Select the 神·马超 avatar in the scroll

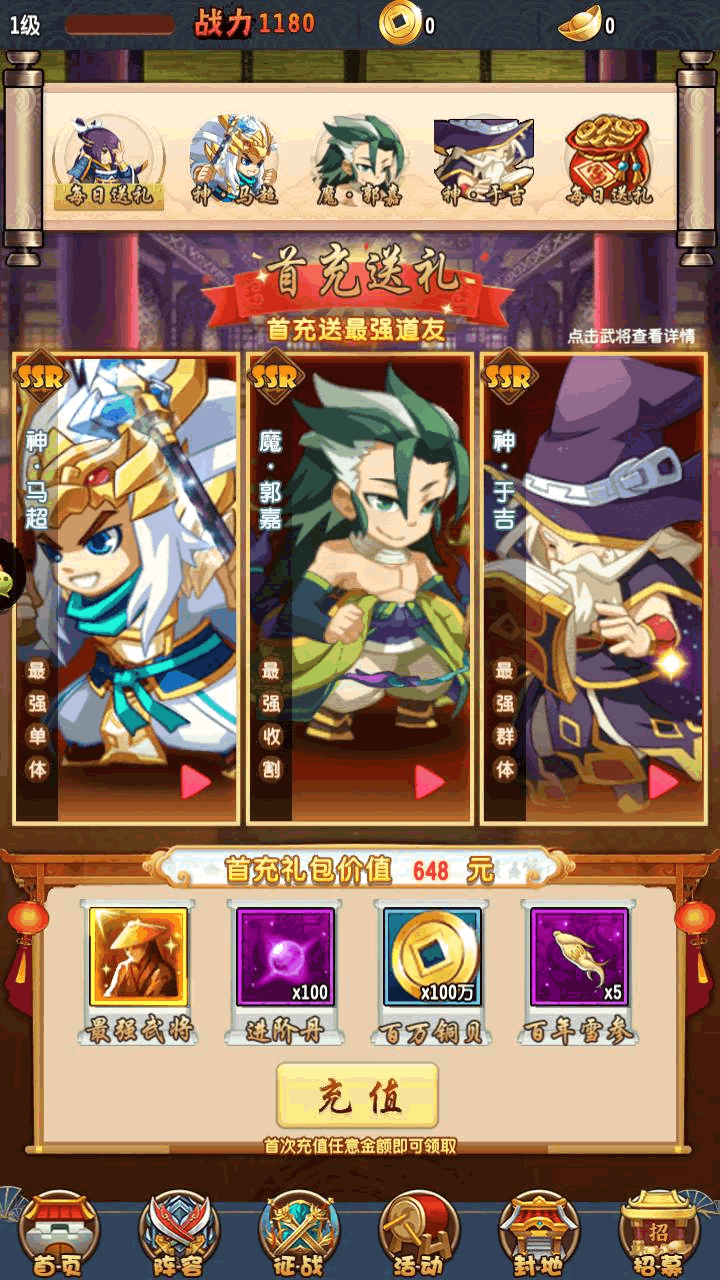(233, 160)
